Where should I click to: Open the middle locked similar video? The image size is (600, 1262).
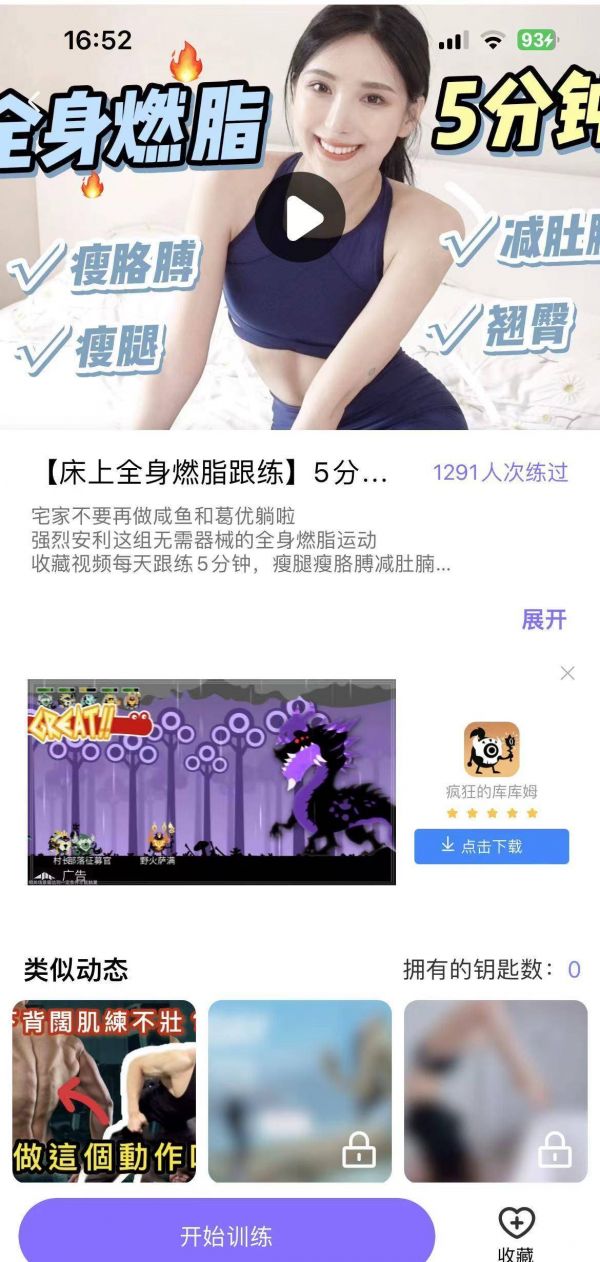click(x=300, y=1091)
